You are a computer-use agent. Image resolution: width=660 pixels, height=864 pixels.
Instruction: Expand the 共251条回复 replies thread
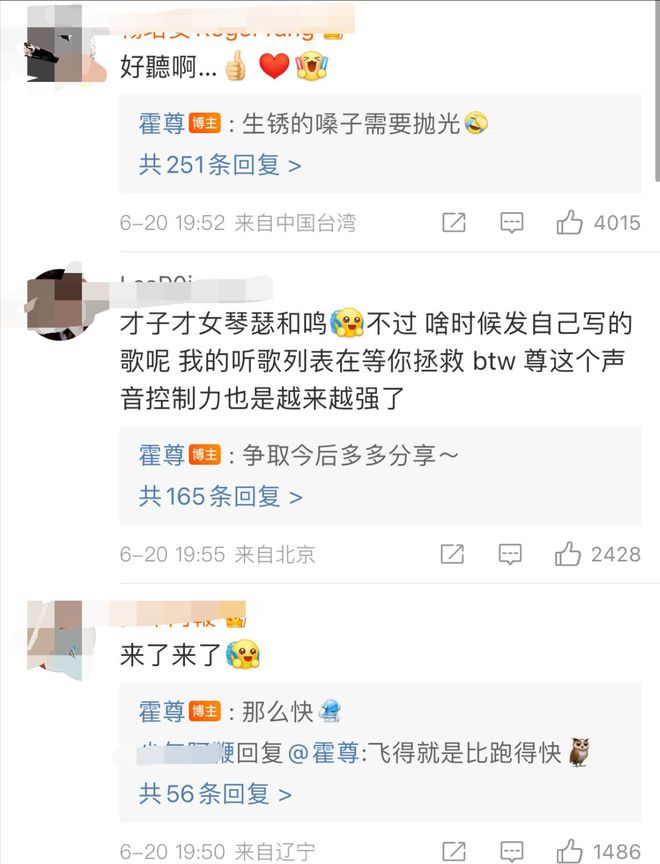click(x=220, y=165)
